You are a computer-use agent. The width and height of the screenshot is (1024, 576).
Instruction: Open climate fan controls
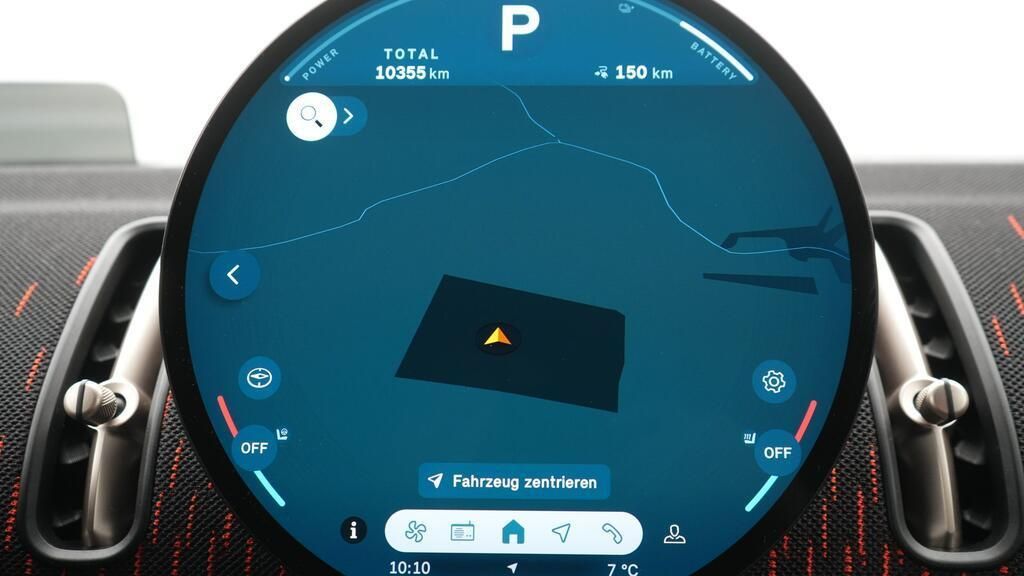click(415, 532)
